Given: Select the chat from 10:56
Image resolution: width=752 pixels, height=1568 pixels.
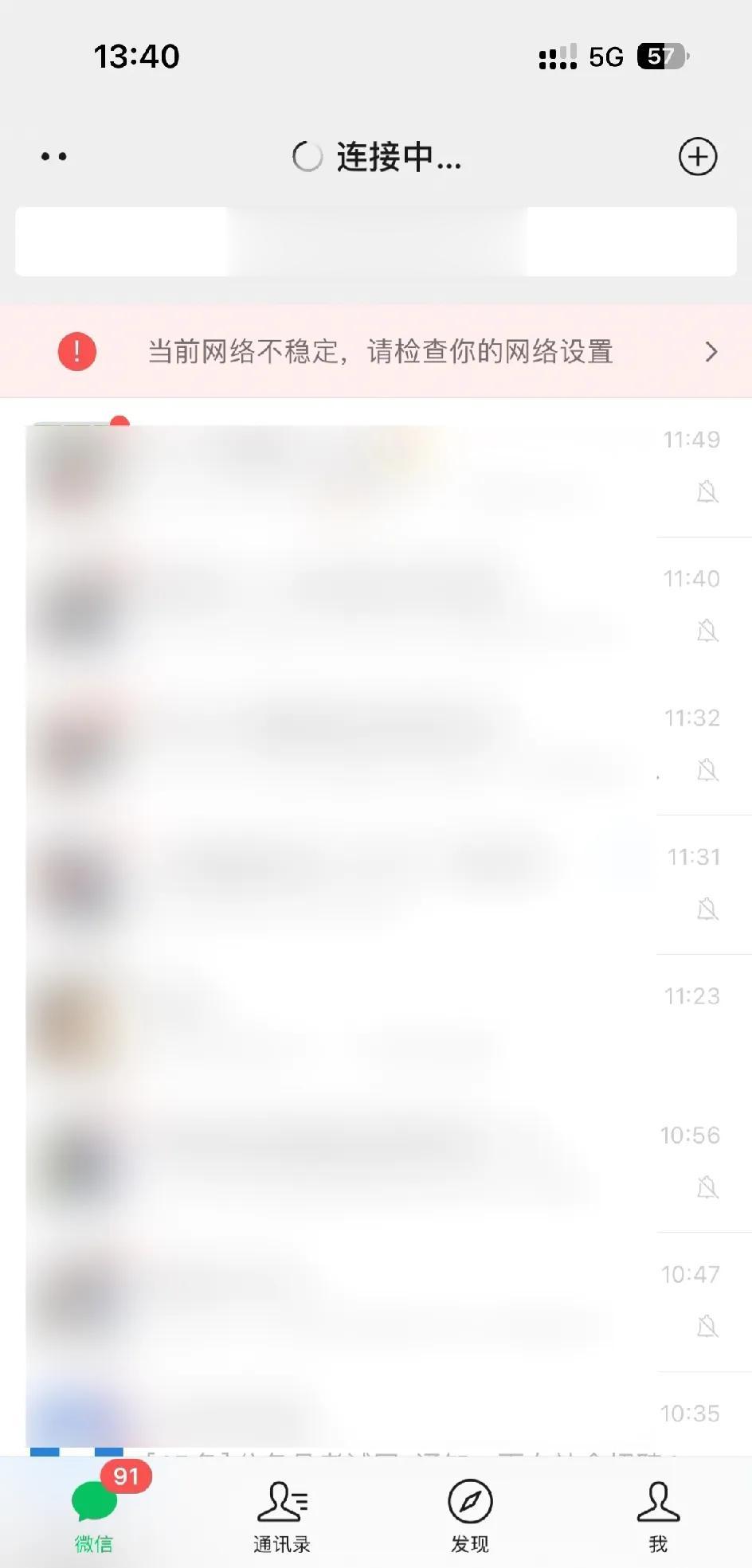Looking at the screenshot, I should coord(375,1163).
